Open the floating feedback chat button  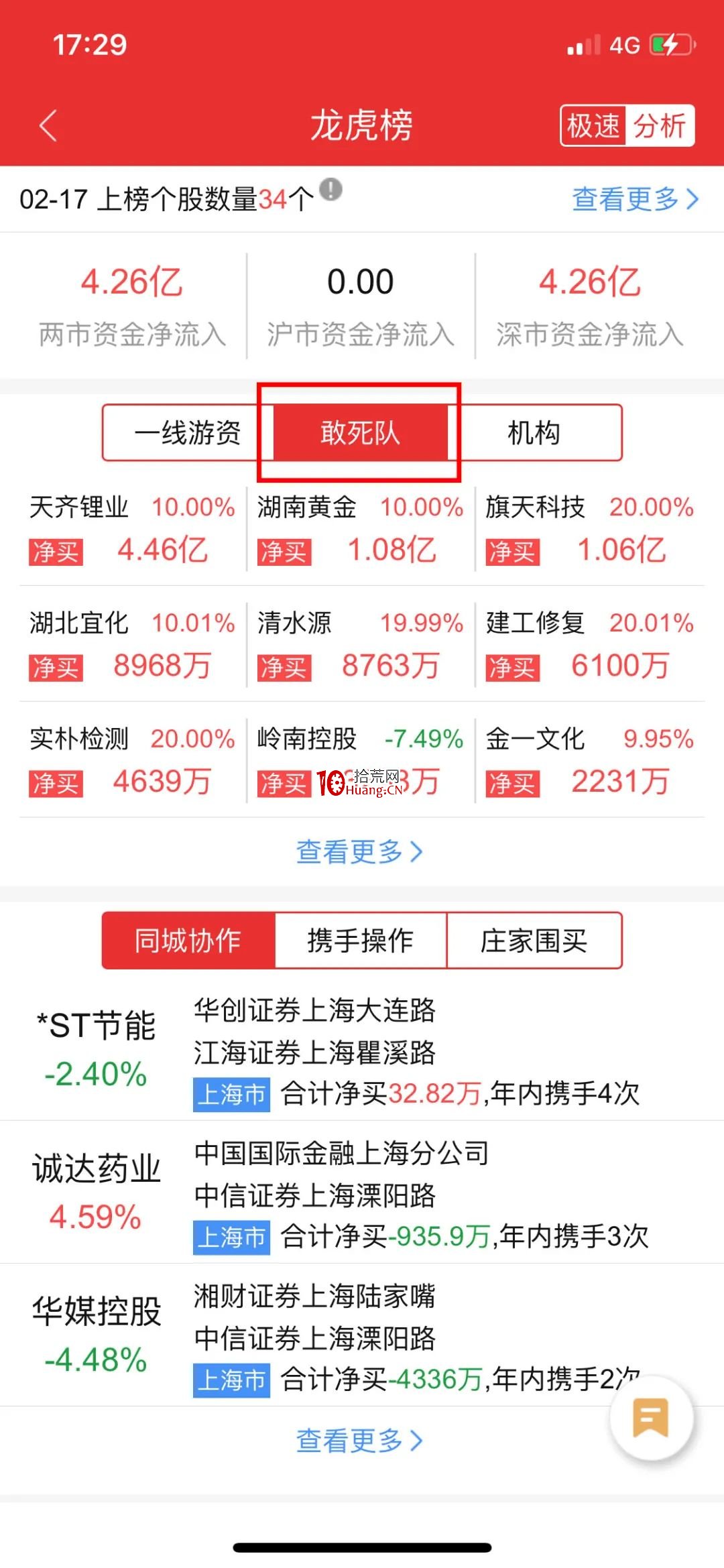(x=651, y=1418)
